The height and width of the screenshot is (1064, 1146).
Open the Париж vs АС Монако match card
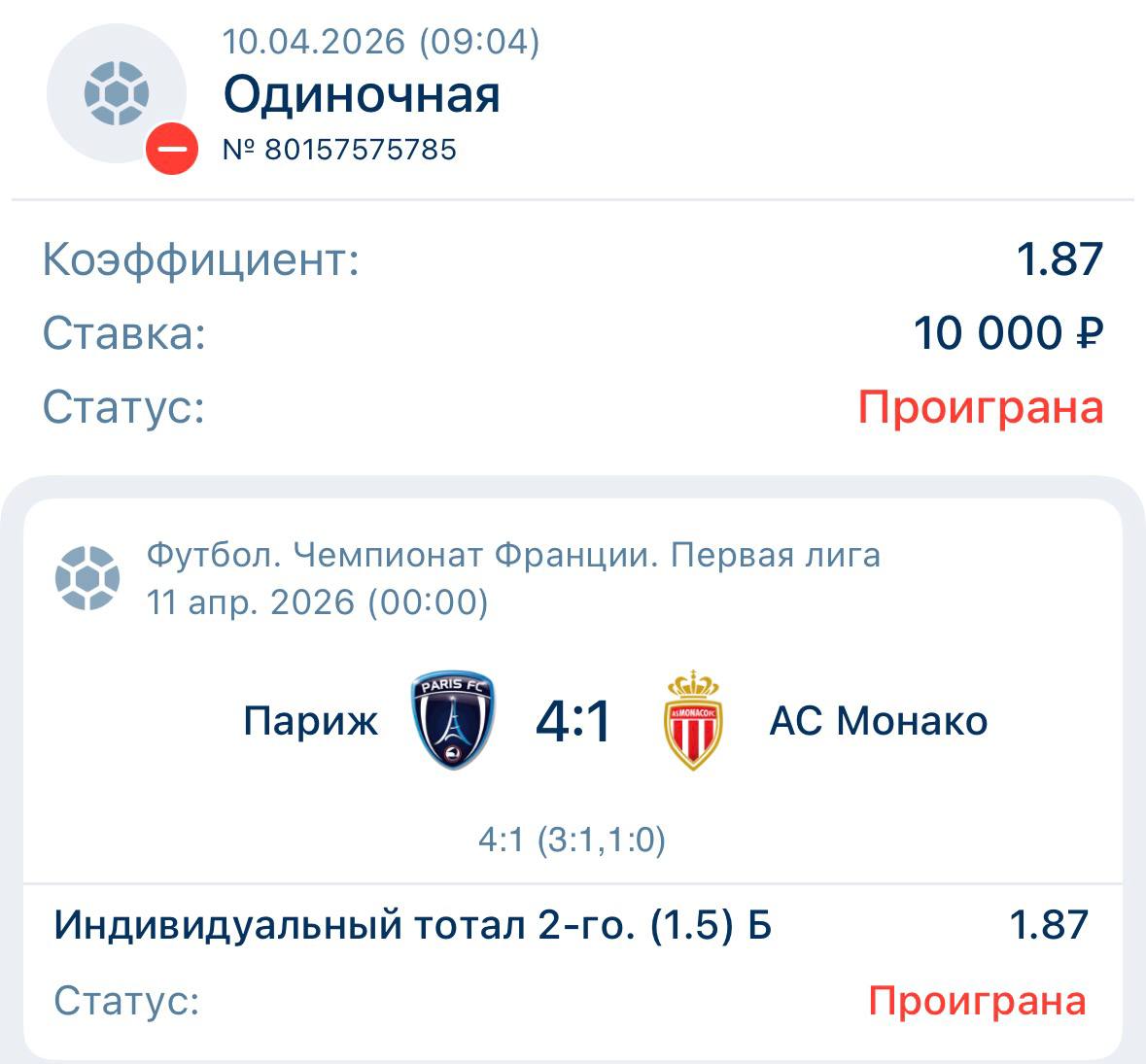[573, 721]
